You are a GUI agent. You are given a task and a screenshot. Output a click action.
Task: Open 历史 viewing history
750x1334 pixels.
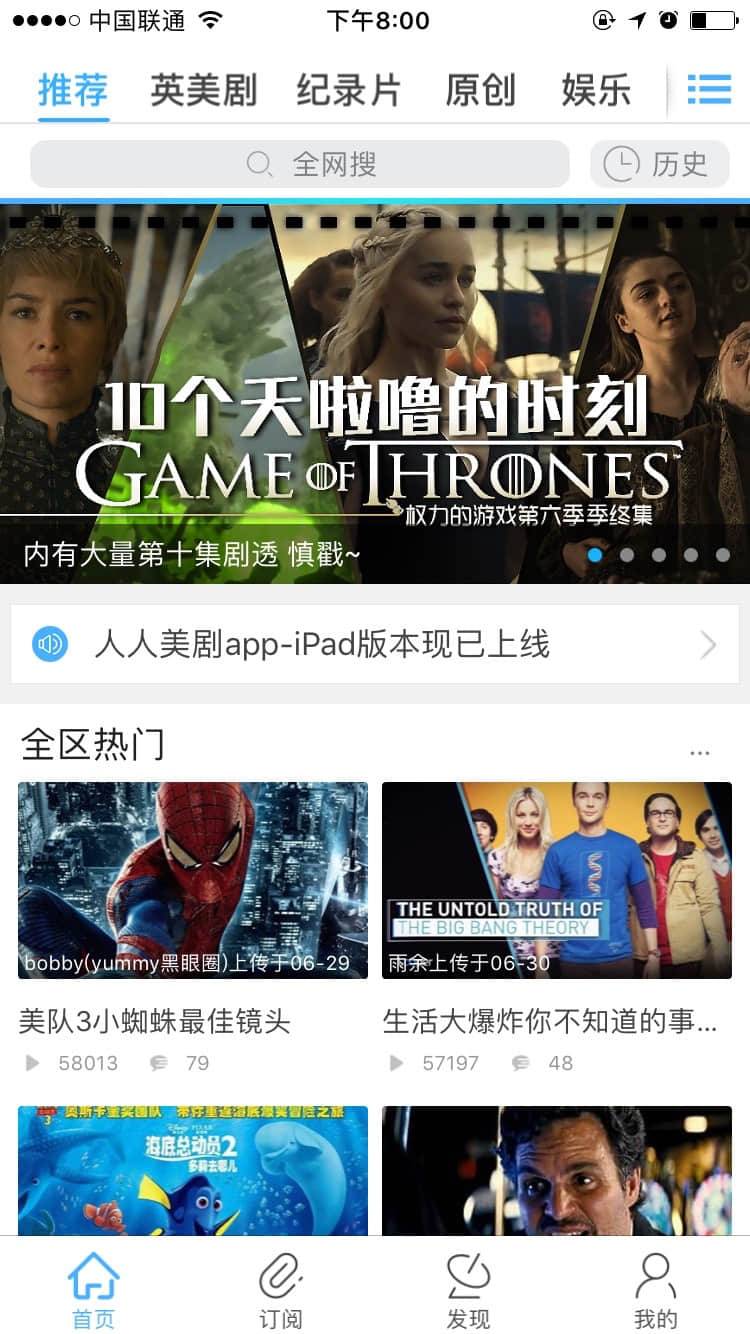[x=659, y=164]
